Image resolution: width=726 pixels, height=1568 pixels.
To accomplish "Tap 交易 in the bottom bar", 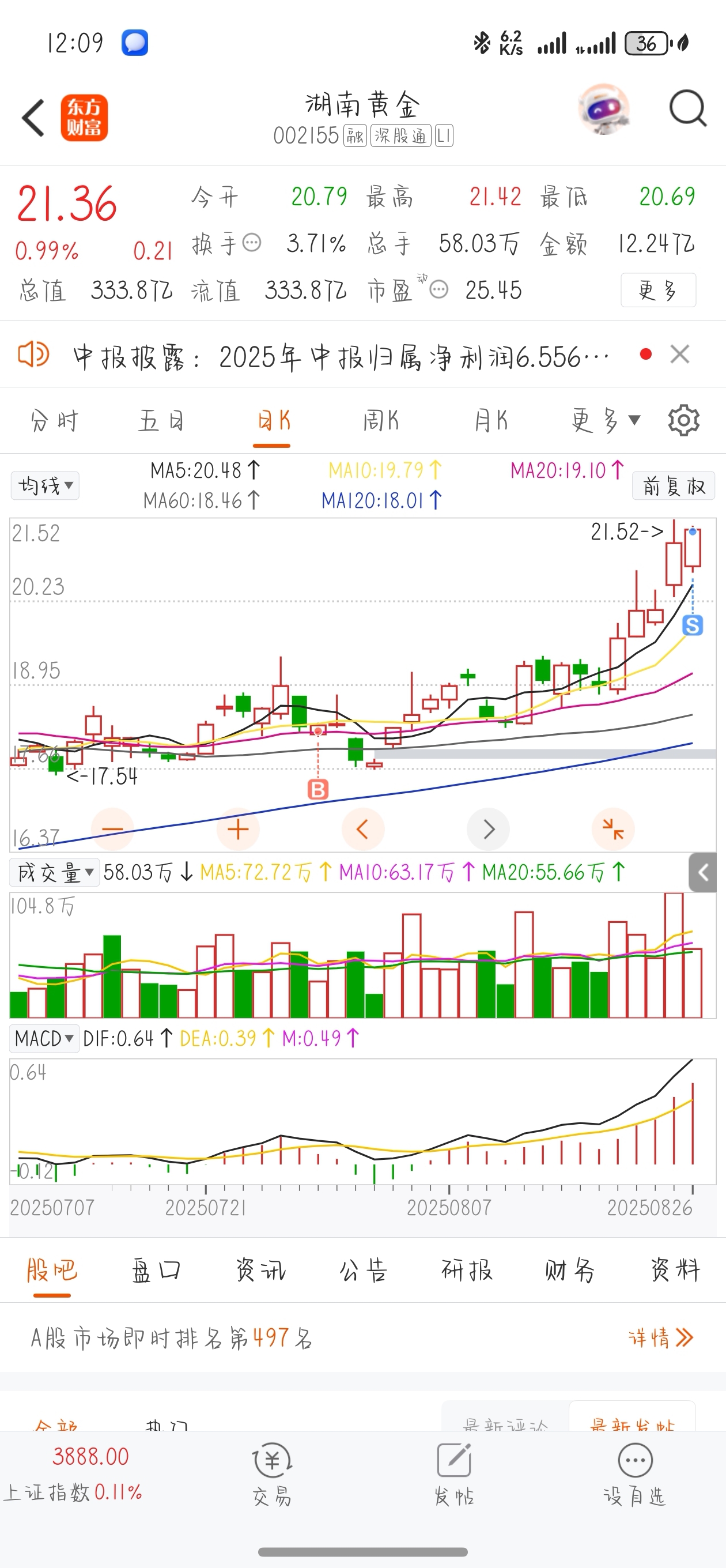I will tap(272, 1473).
